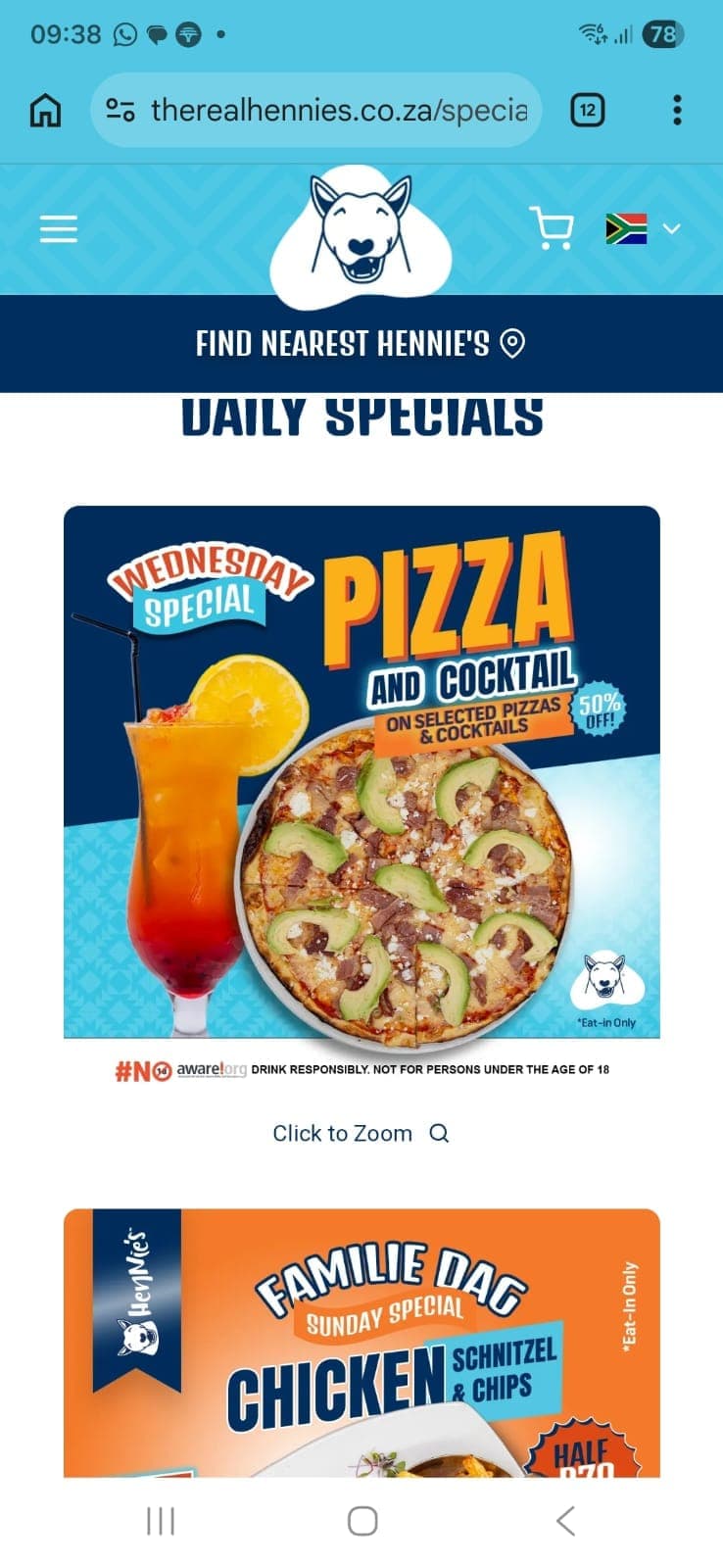
Task: Tap Click to Zoom under the pizza special
Action: click(361, 1134)
